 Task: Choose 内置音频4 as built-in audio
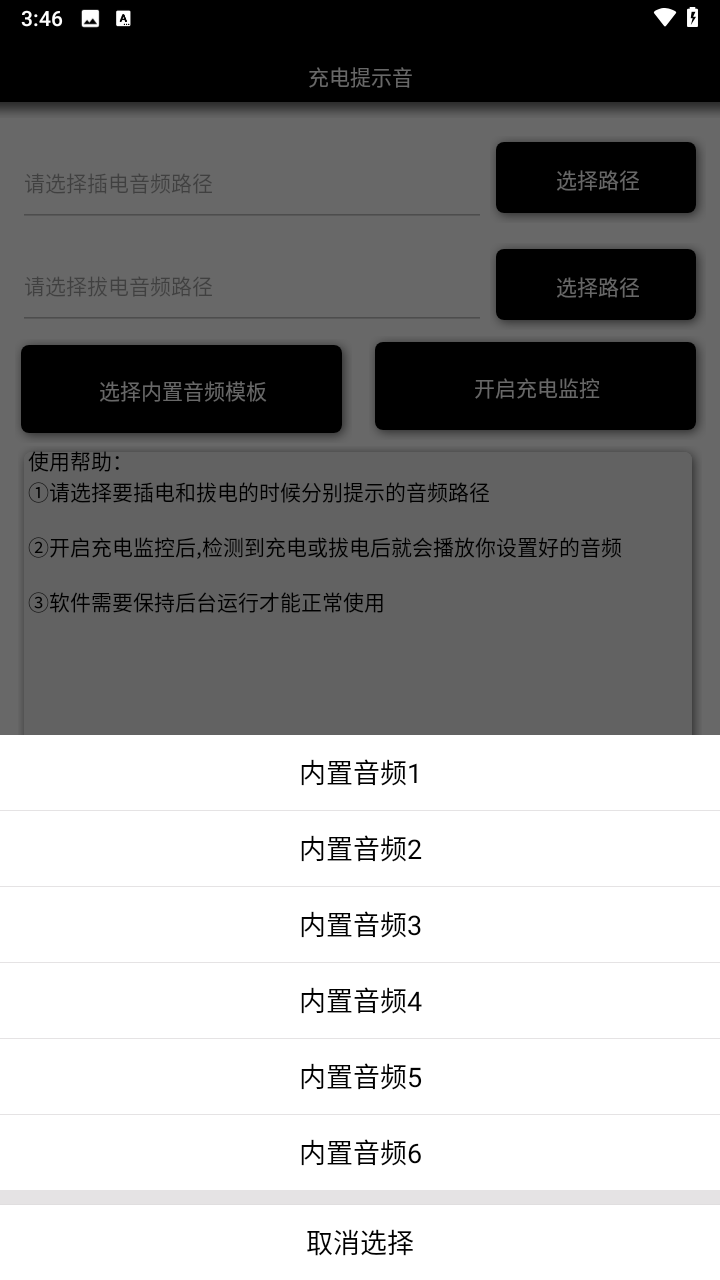pos(360,1001)
